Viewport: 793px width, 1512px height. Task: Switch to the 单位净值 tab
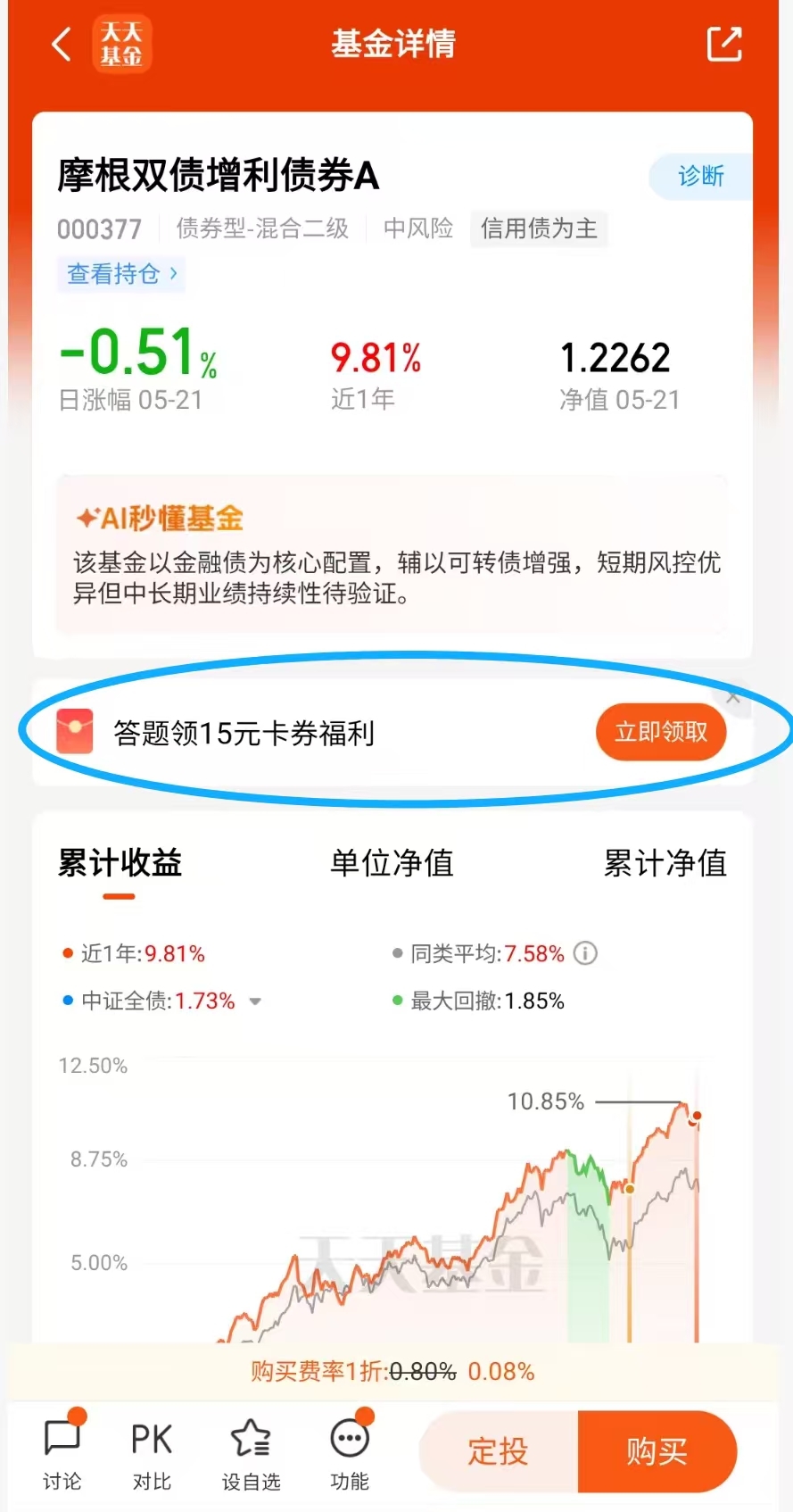tap(392, 863)
